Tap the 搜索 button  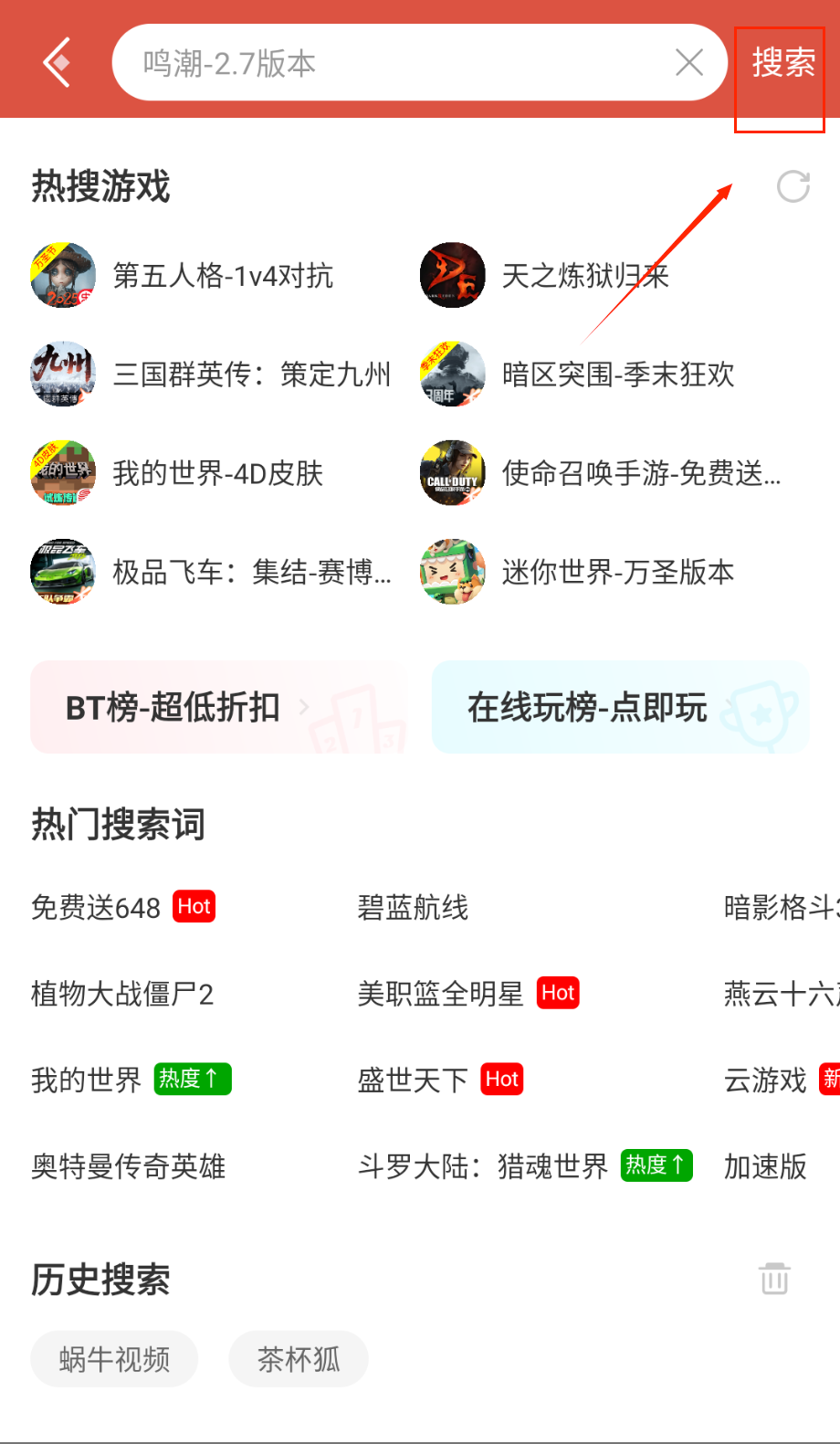(782, 63)
